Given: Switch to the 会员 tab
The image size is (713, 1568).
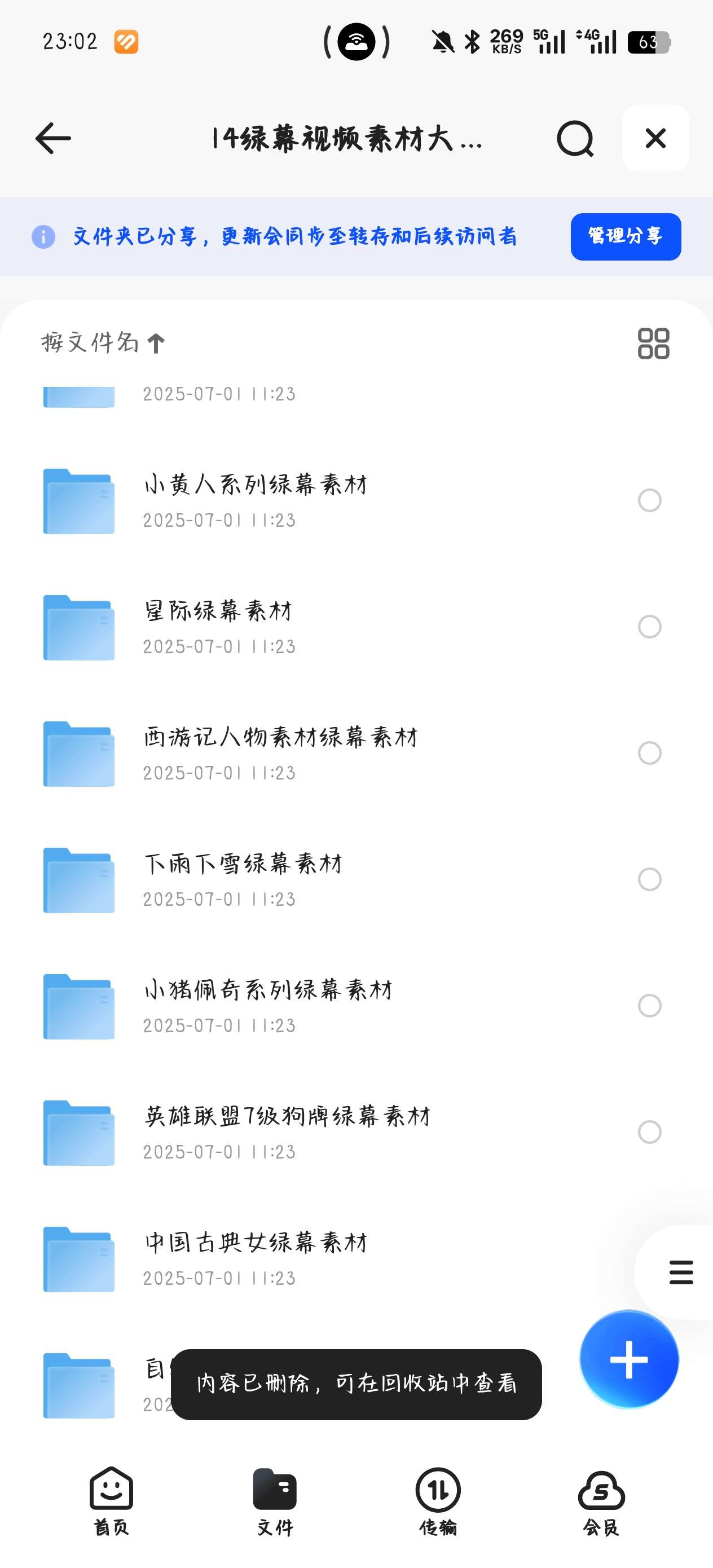Looking at the screenshot, I should (x=601, y=1501).
